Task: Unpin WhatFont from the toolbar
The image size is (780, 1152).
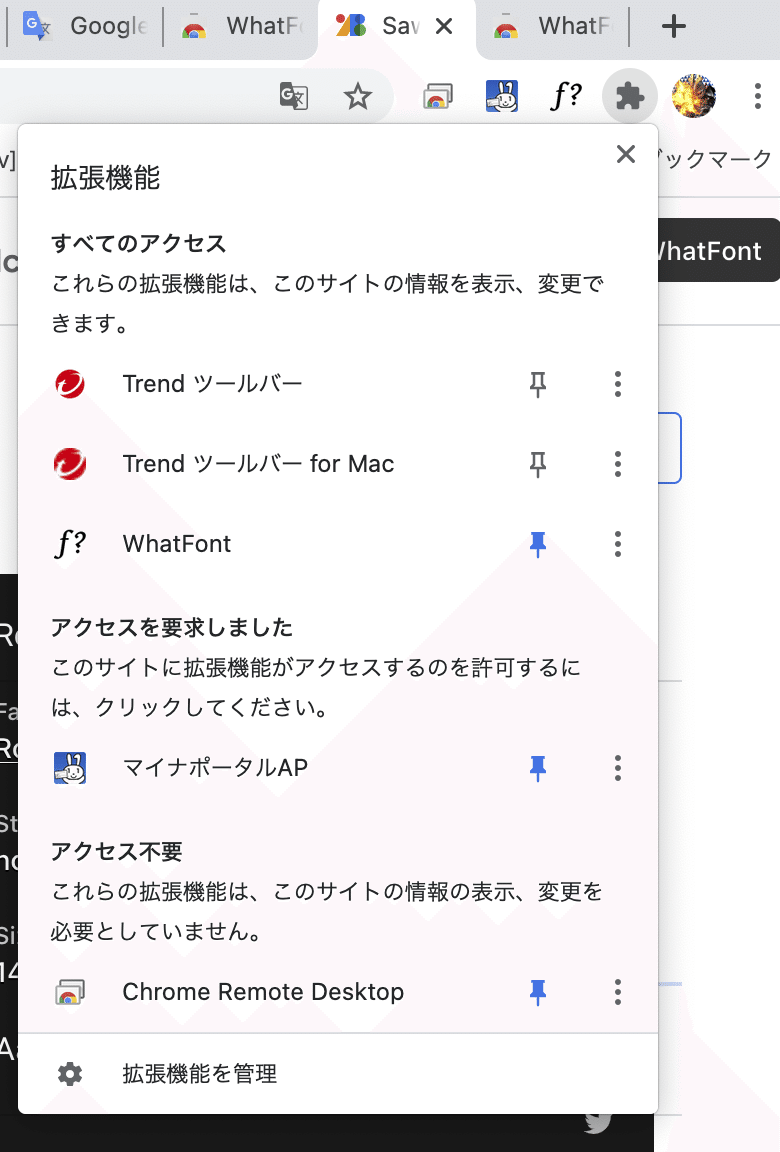Action: [538, 544]
